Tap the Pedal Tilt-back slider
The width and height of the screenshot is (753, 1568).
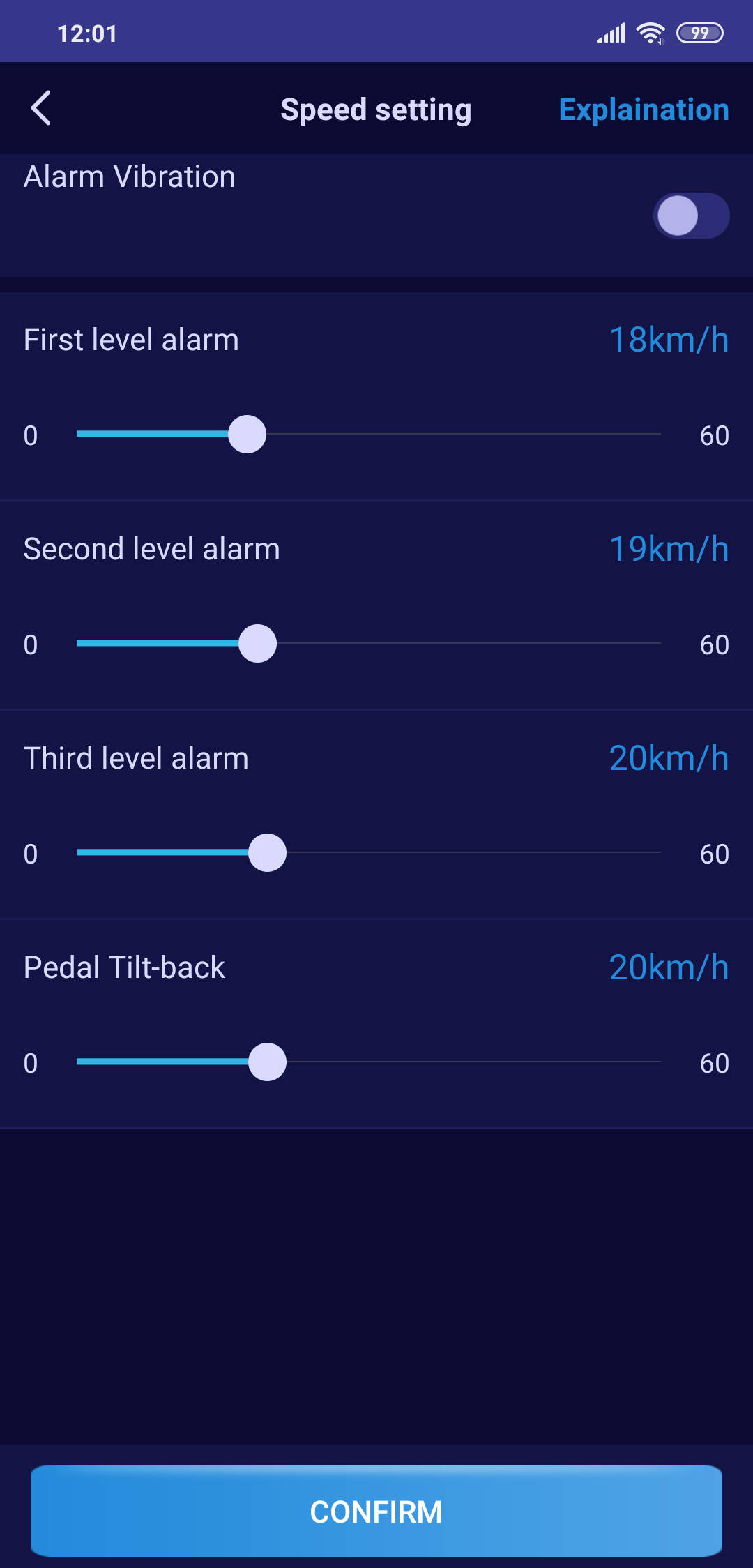[x=268, y=1062]
